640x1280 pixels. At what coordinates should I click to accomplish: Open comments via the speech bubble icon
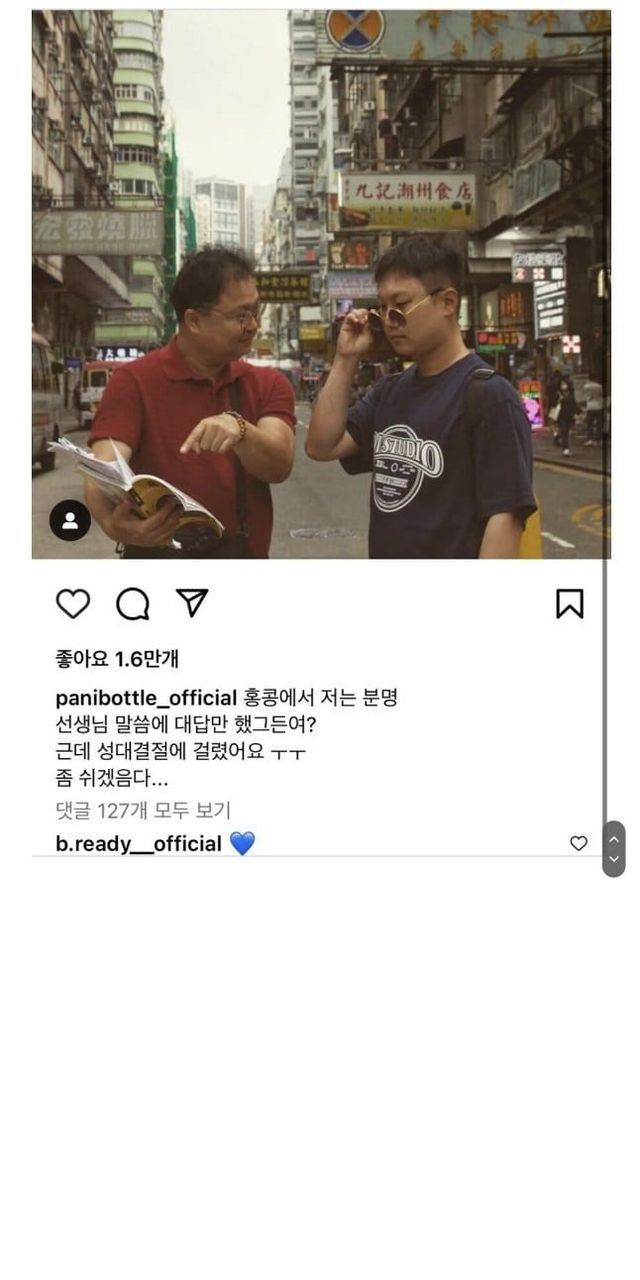click(132, 604)
